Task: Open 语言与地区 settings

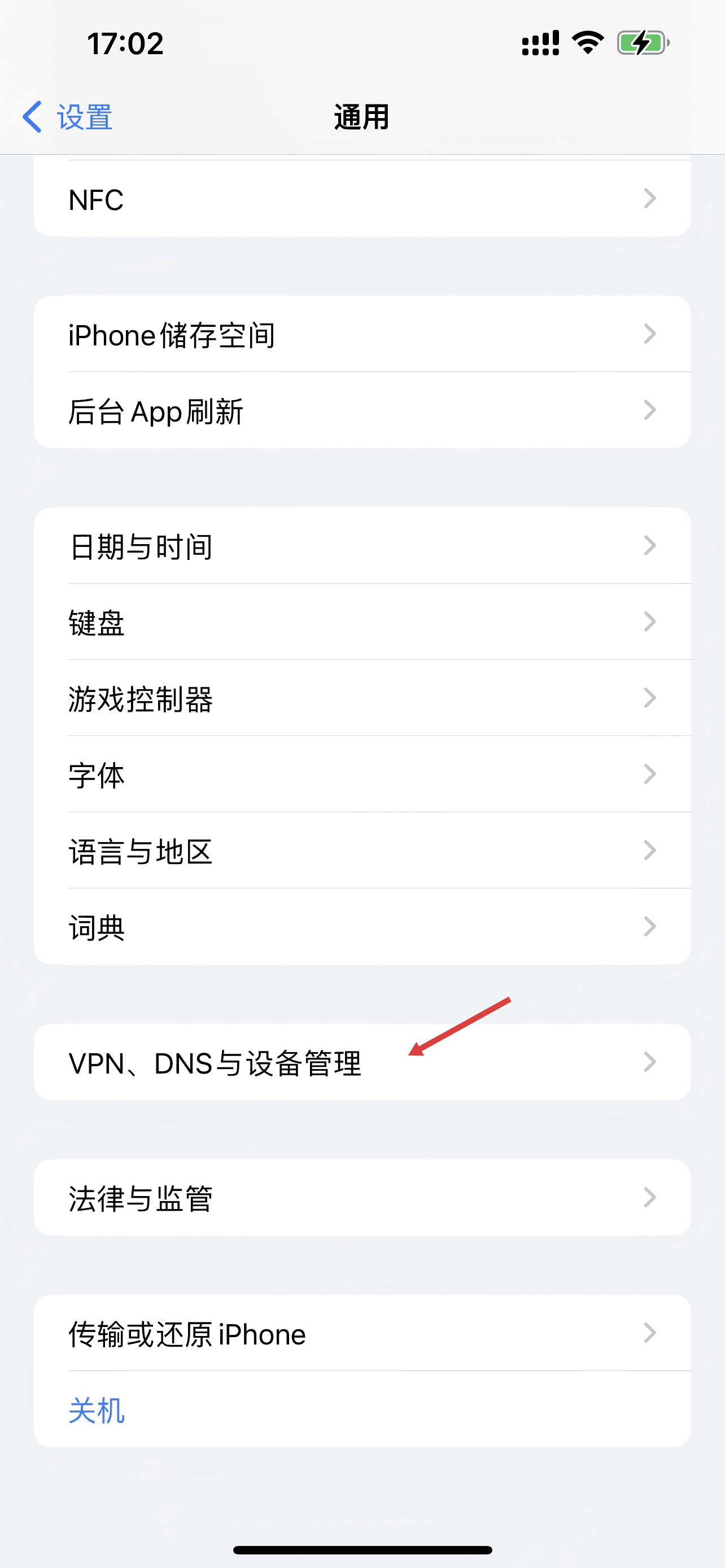Action: (x=361, y=851)
